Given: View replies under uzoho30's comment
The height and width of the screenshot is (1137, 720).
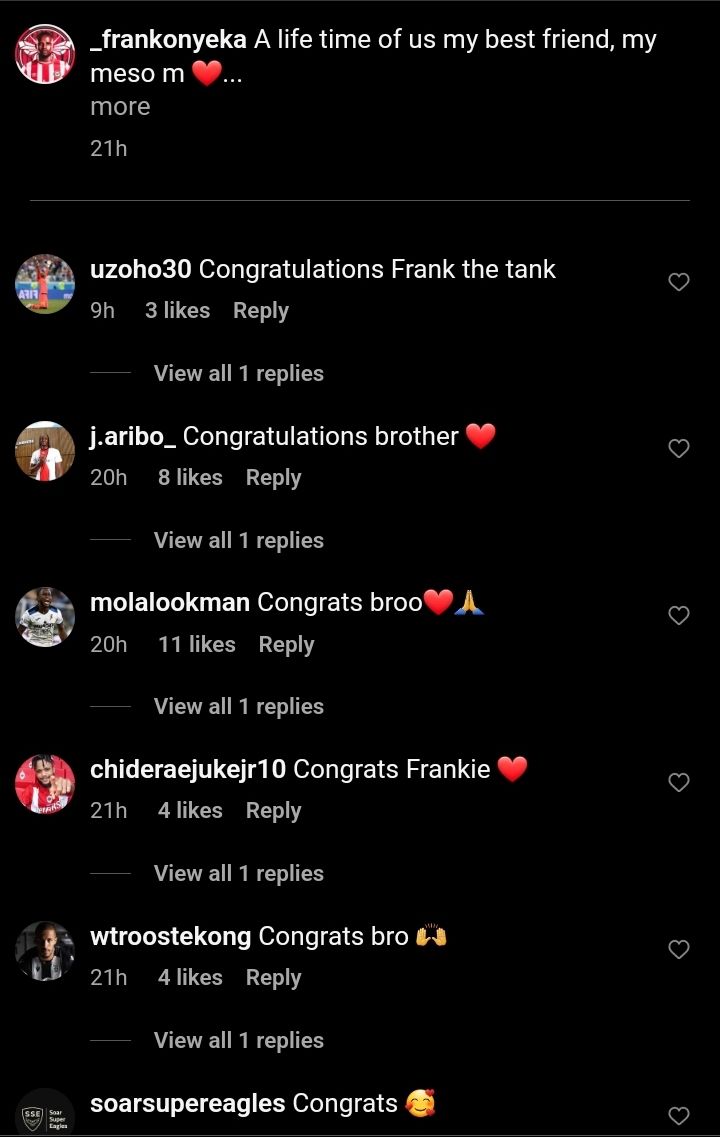Looking at the screenshot, I should [238, 373].
